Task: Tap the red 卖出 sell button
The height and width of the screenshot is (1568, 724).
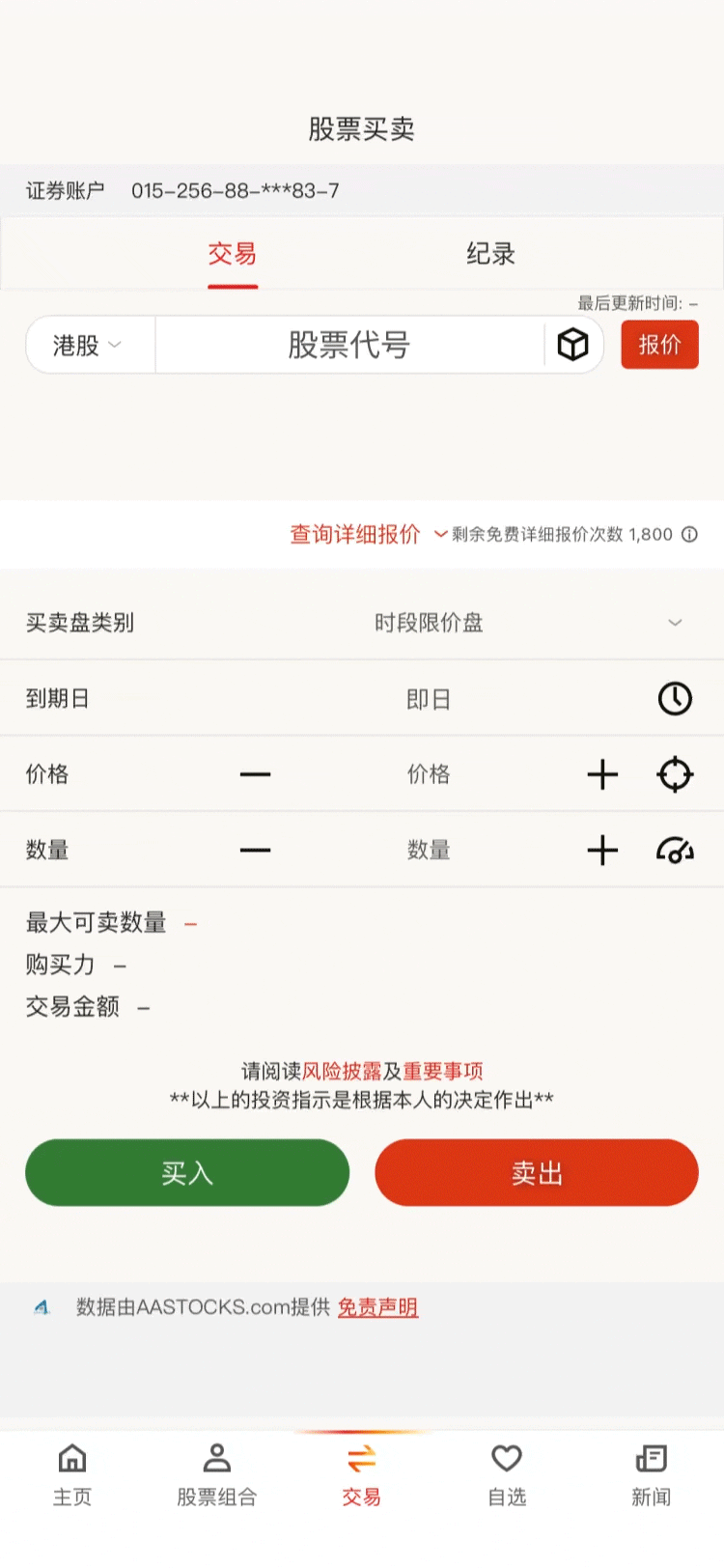Action: click(x=537, y=1173)
